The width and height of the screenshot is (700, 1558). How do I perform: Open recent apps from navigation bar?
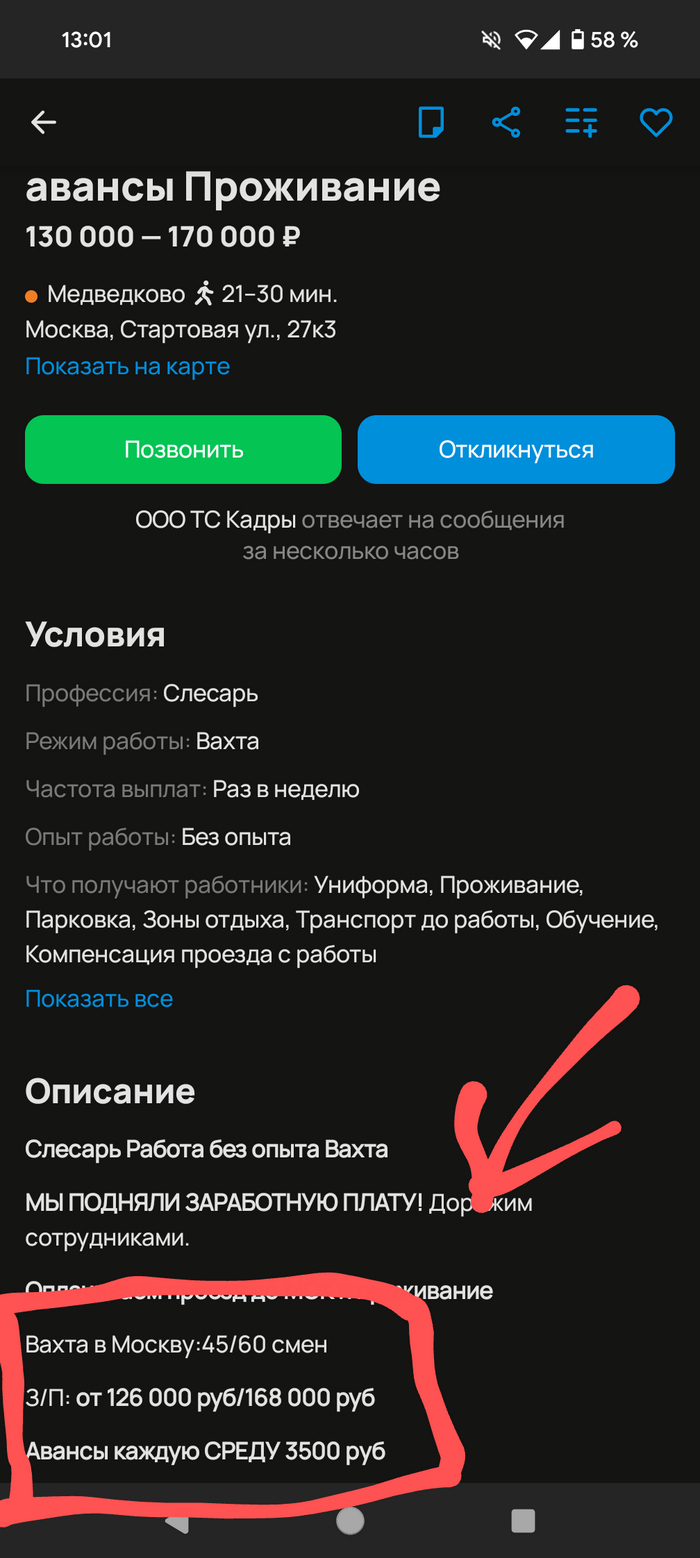click(523, 1521)
